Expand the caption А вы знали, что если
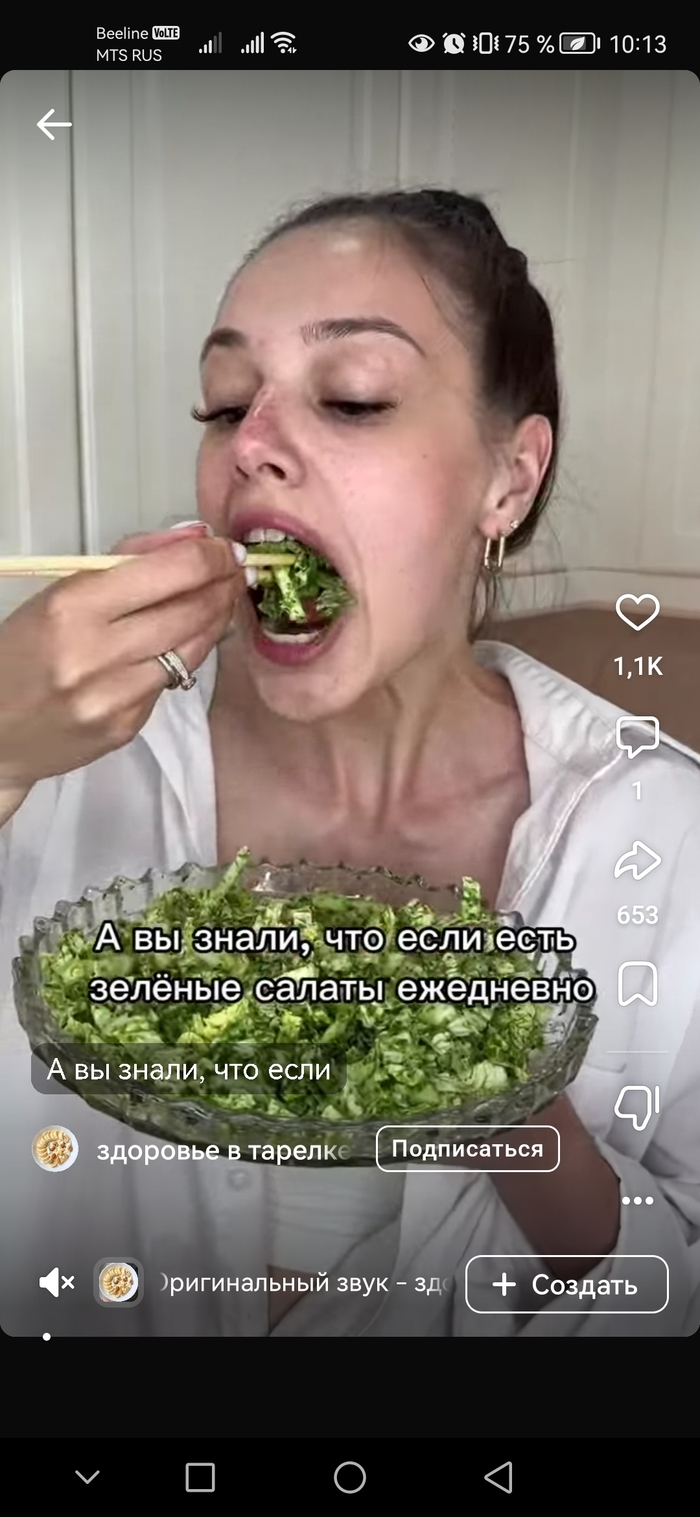Viewport: 700px width, 1517px height. click(x=189, y=1069)
